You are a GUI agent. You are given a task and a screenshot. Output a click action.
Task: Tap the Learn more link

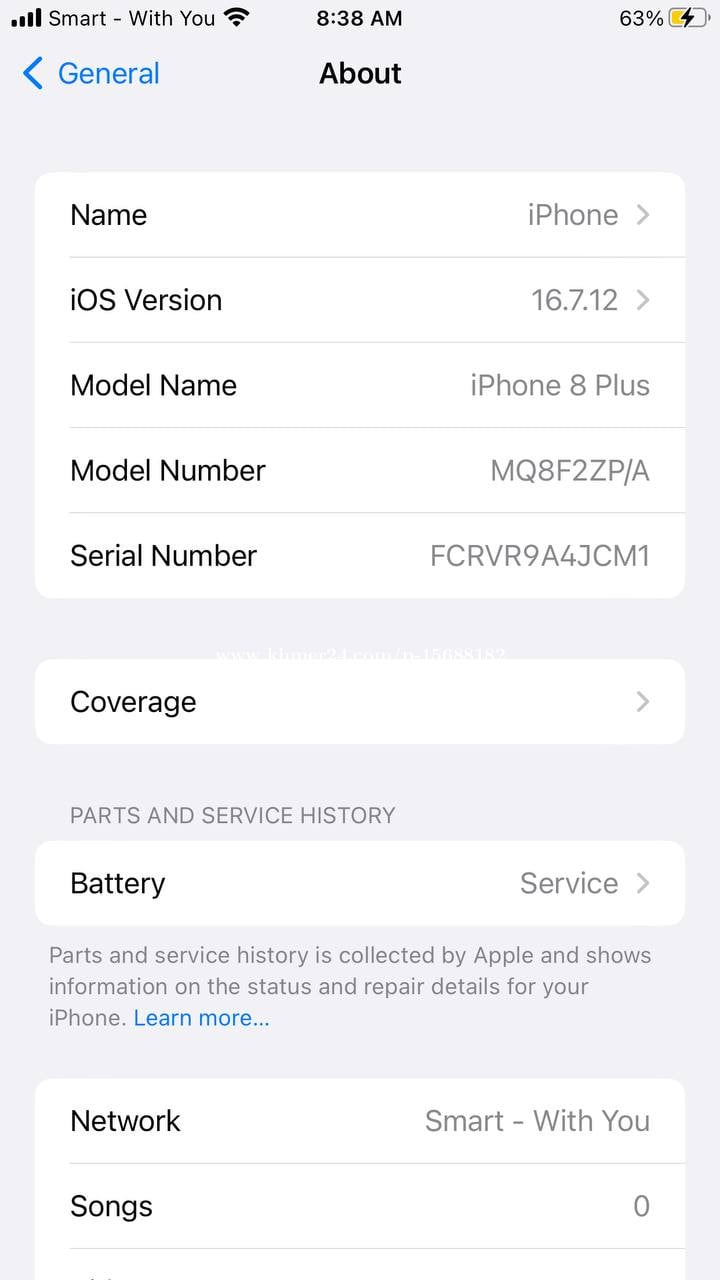pyautogui.click(x=201, y=1018)
